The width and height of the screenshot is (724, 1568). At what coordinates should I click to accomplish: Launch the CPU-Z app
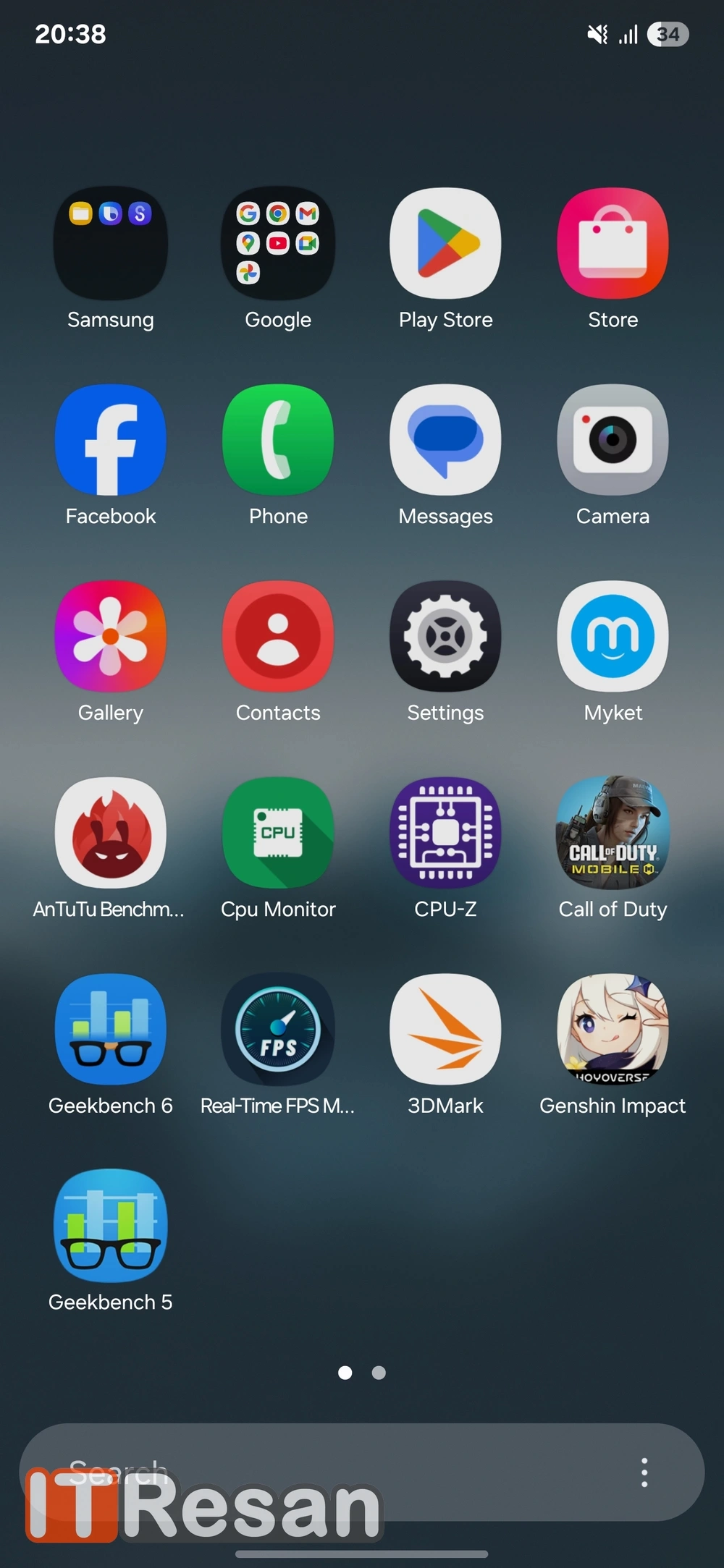445,833
